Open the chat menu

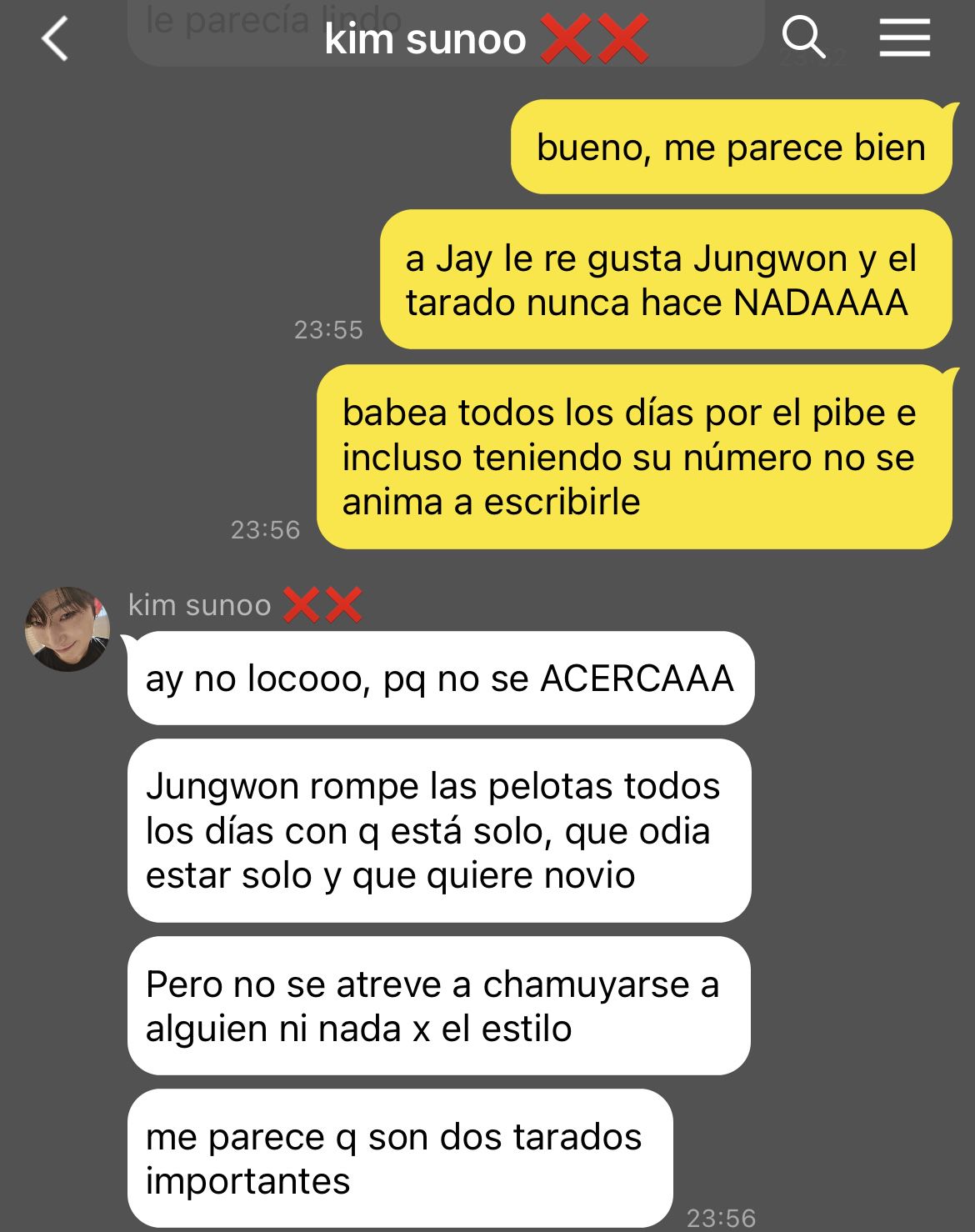(904, 38)
